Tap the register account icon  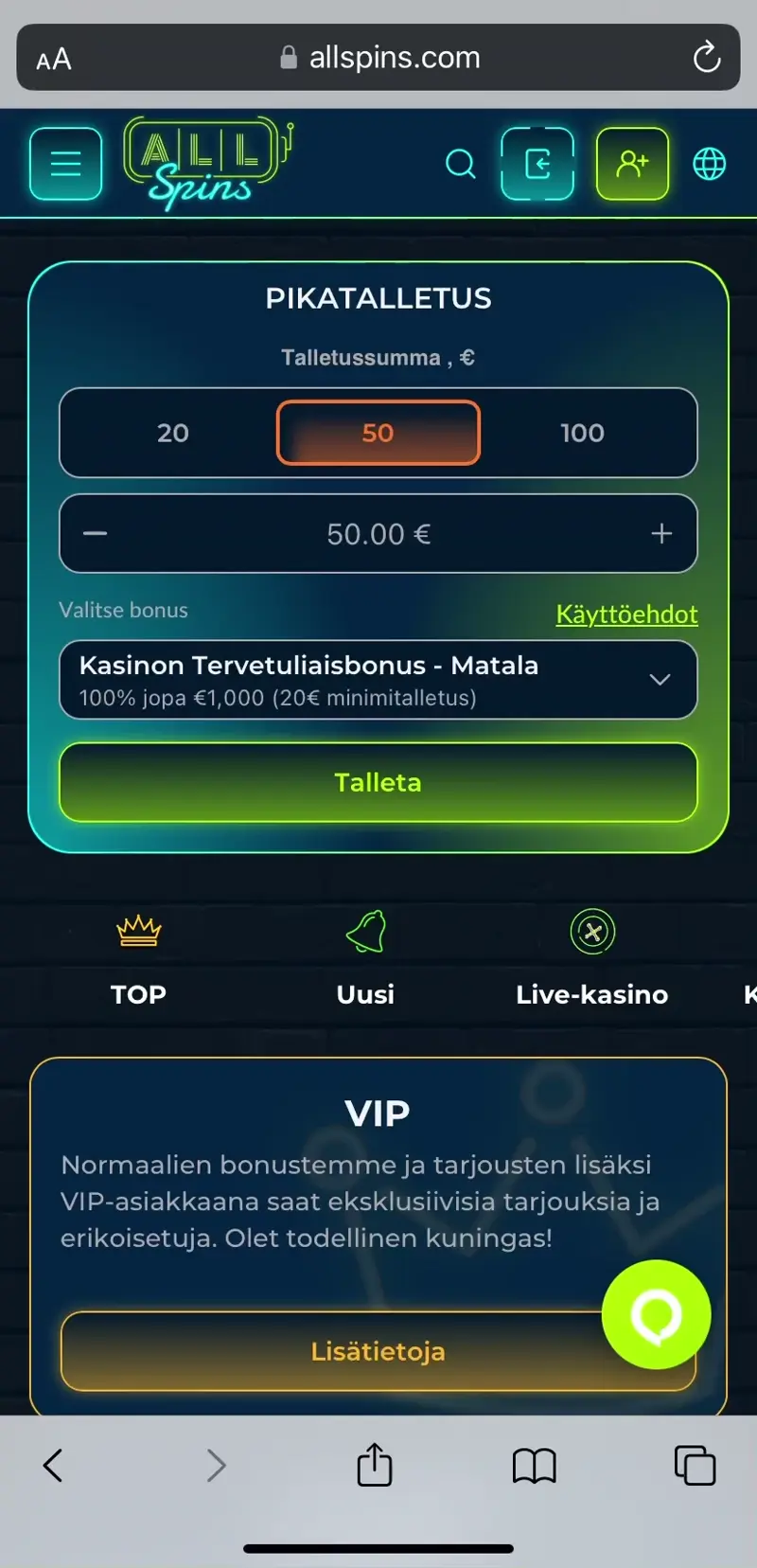coord(632,164)
